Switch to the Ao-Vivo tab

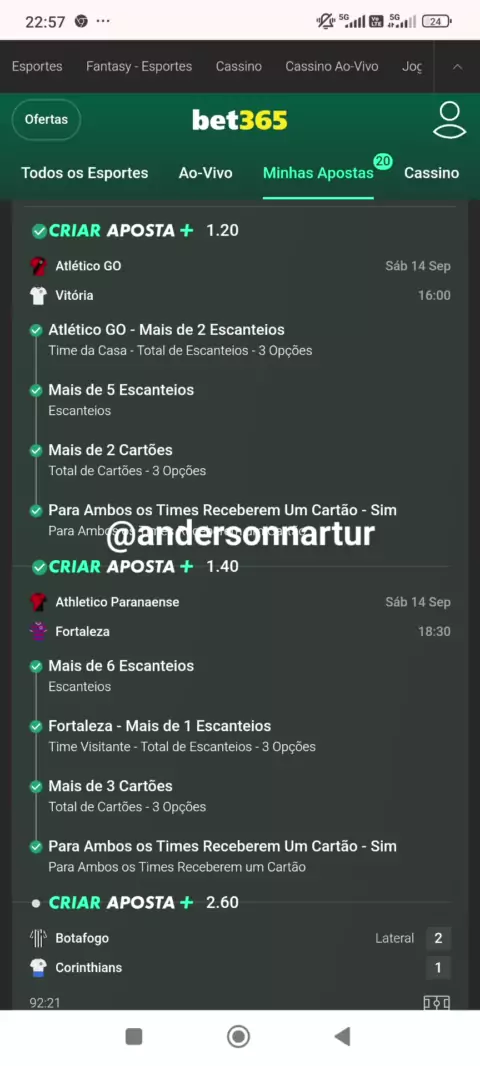tap(205, 173)
